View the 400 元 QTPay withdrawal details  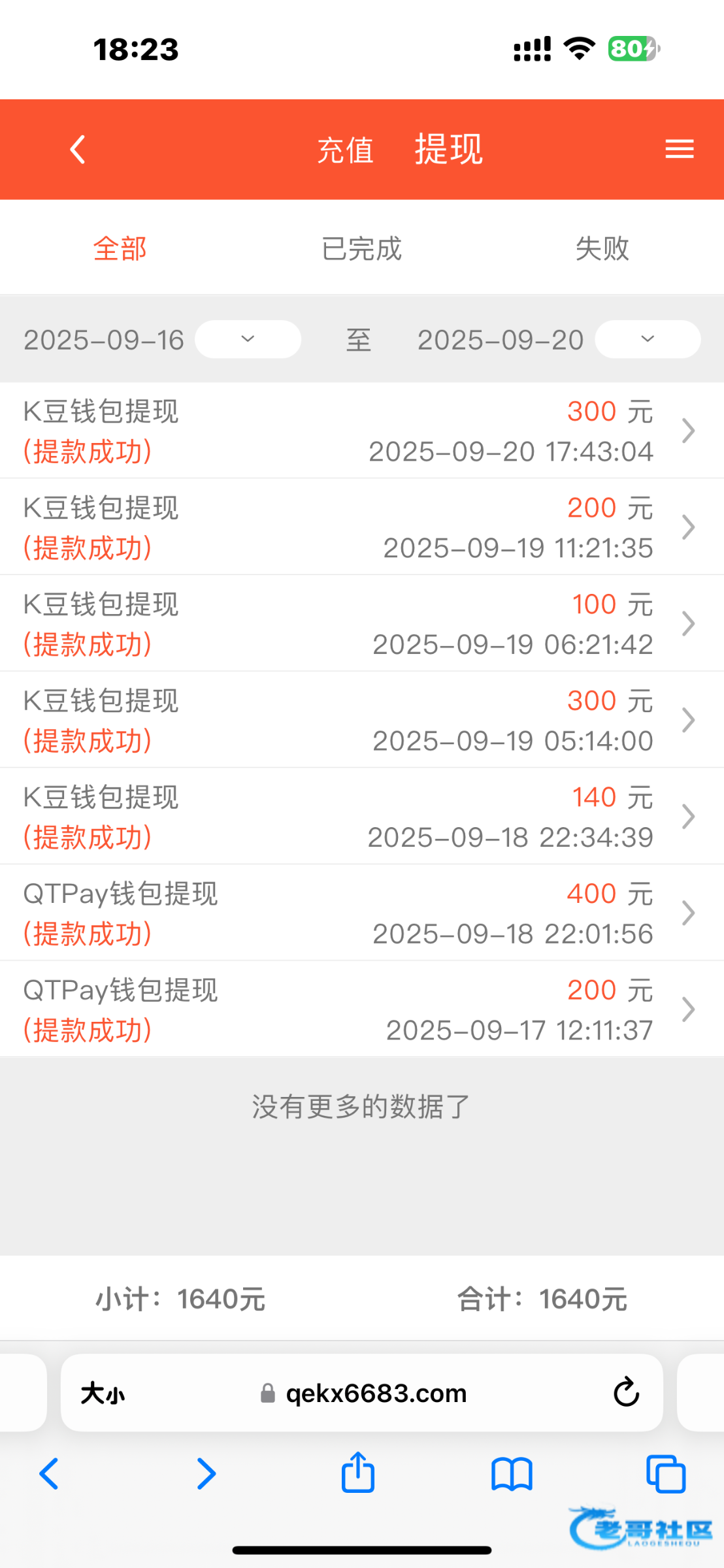[x=361, y=913]
